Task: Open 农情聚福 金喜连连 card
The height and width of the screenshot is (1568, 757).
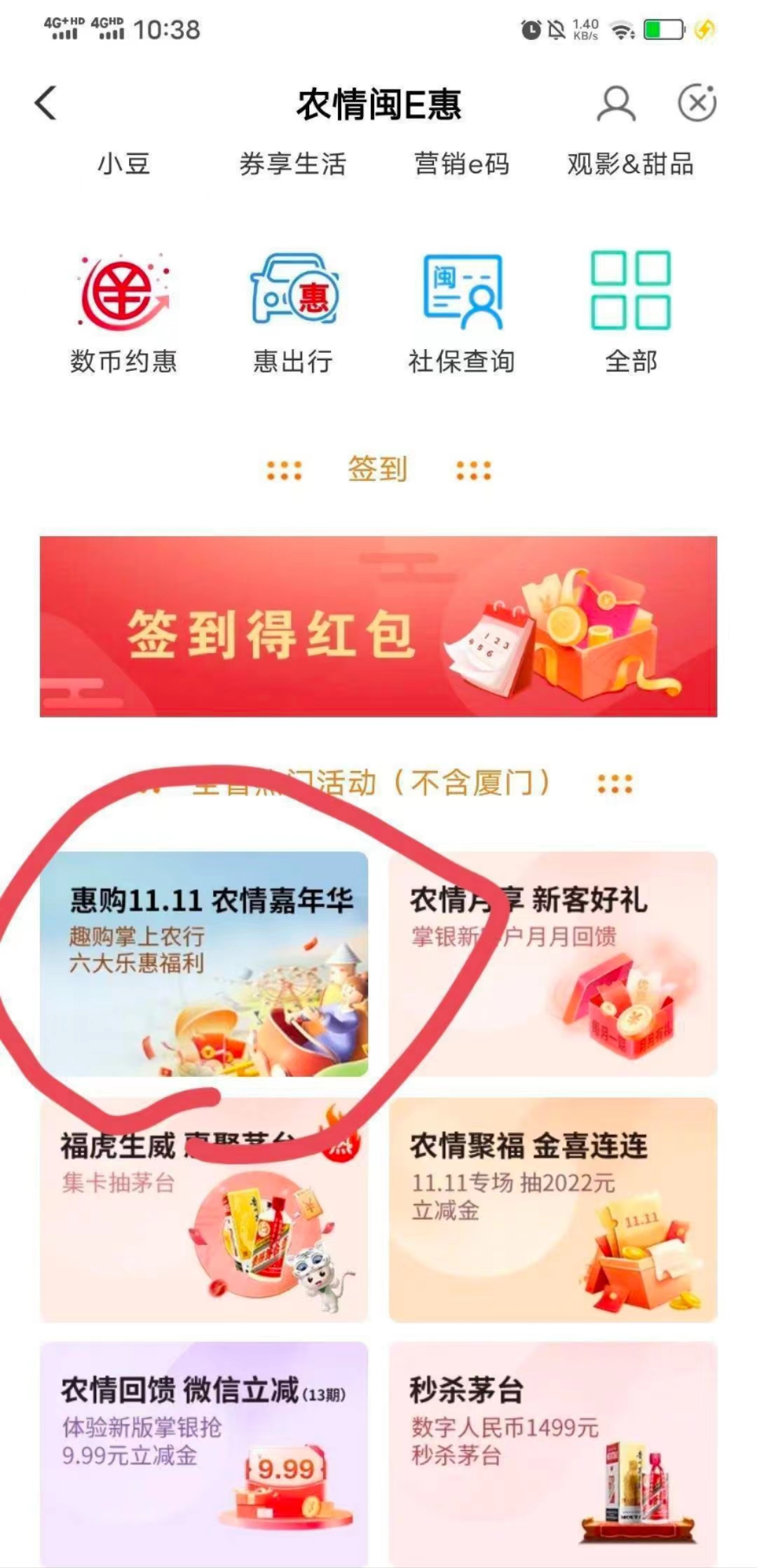Action: [x=553, y=1210]
